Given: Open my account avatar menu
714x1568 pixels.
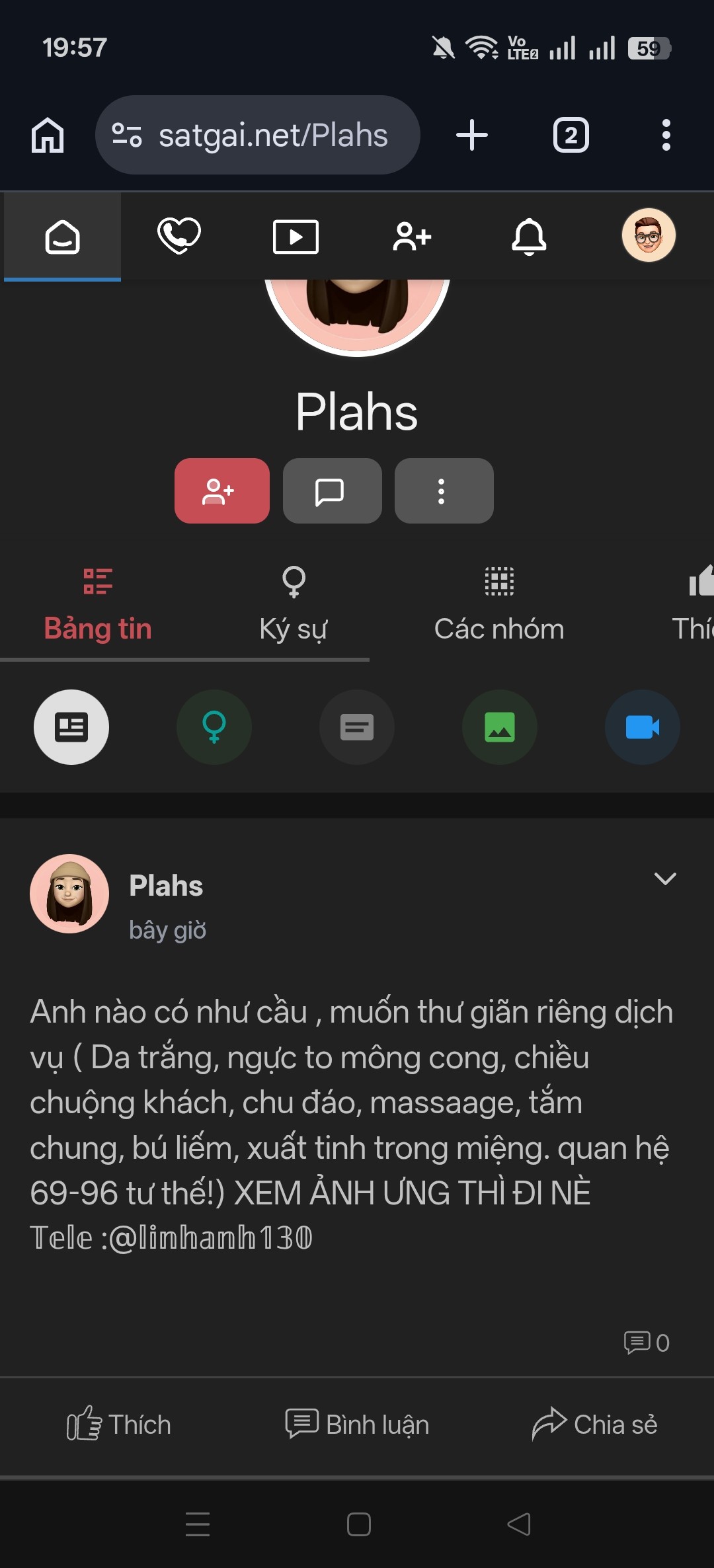Looking at the screenshot, I should 648,235.
